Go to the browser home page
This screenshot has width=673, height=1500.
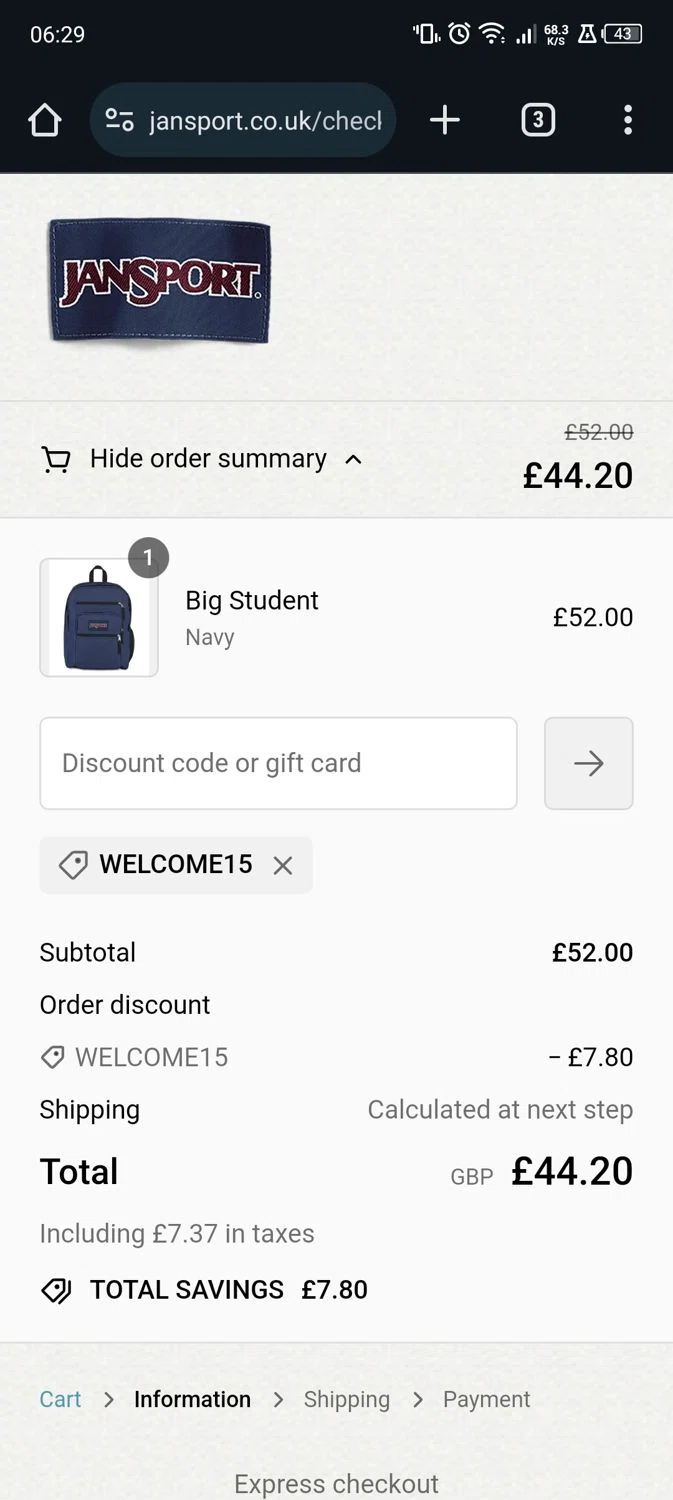45,121
